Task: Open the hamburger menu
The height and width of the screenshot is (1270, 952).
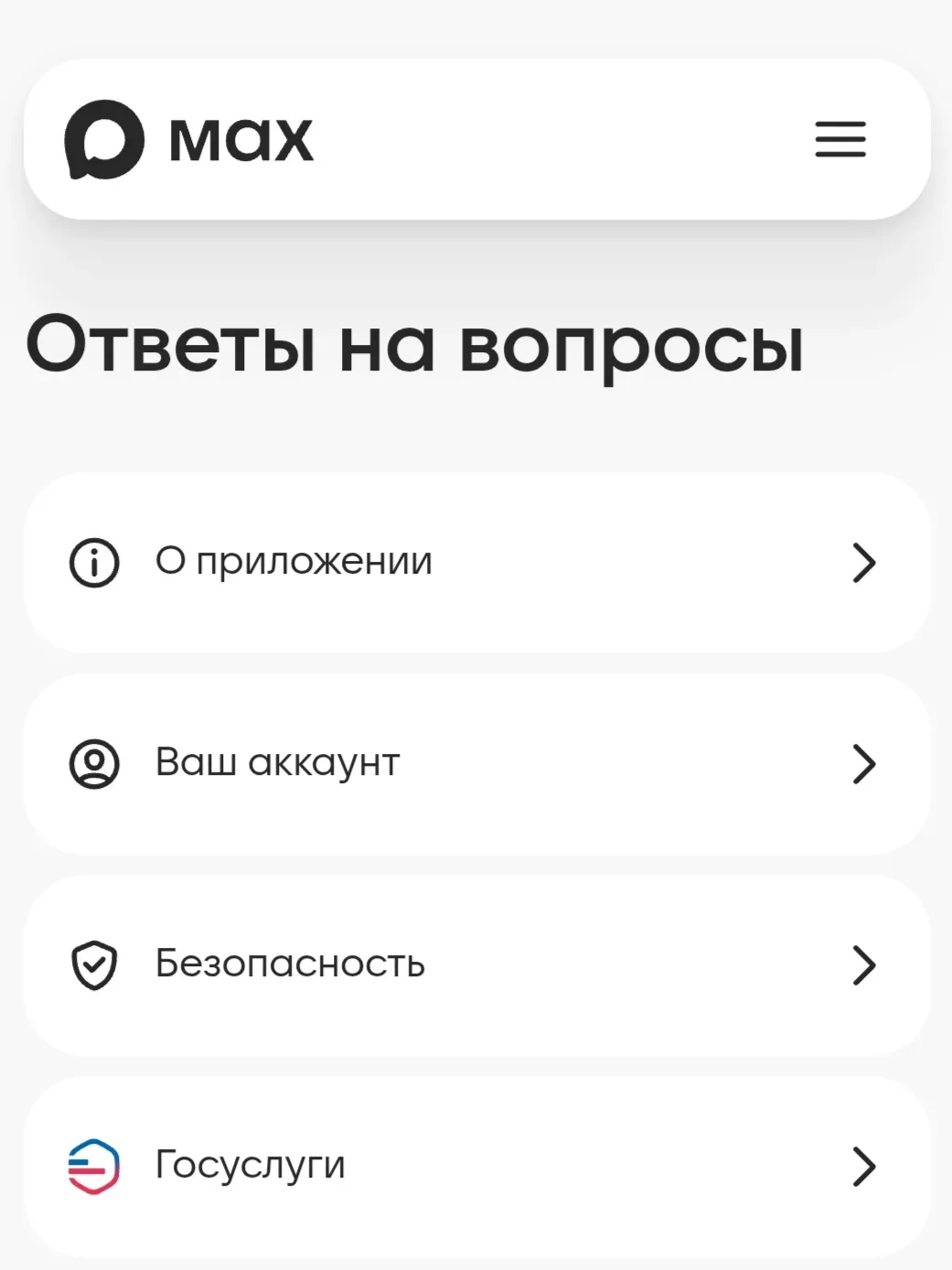Action: (x=840, y=139)
